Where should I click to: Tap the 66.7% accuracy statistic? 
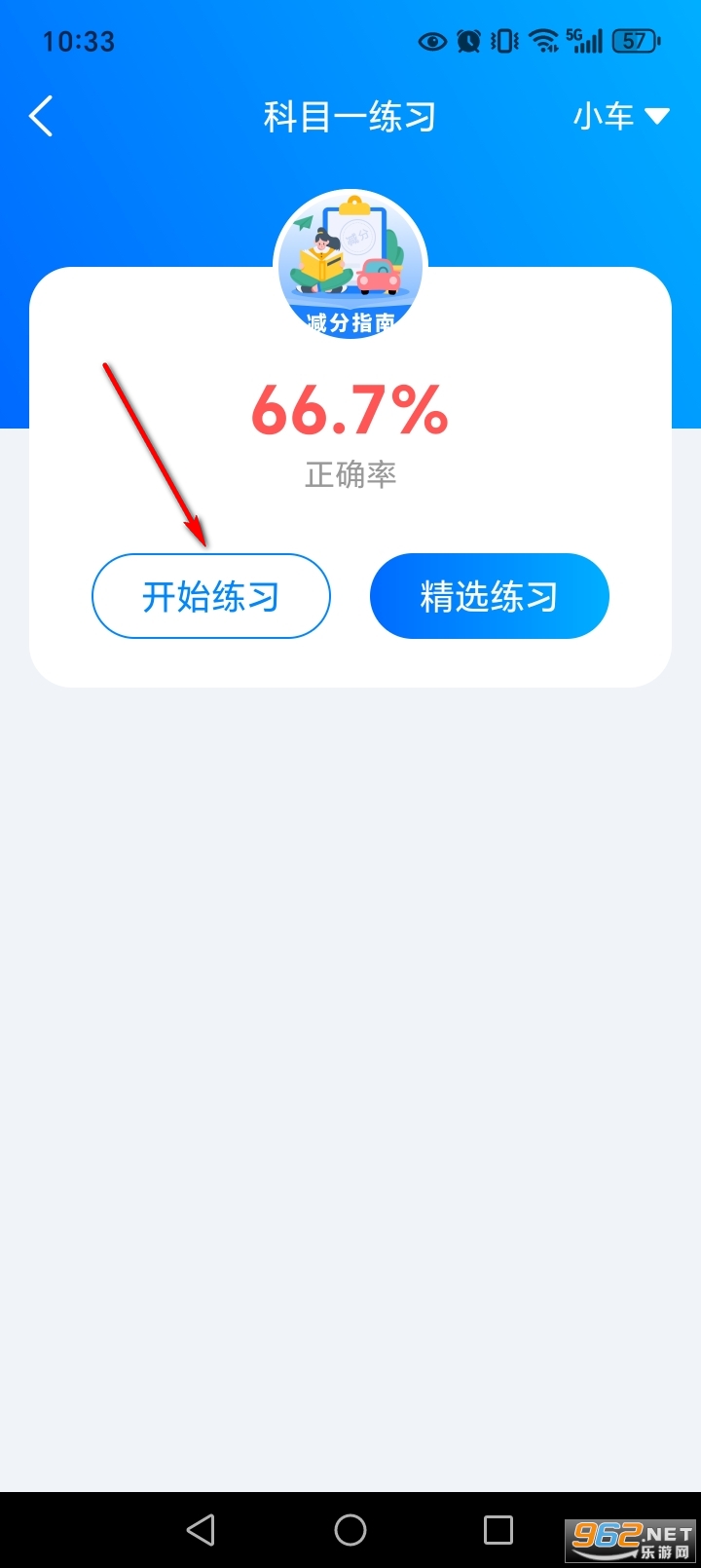click(350, 413)
